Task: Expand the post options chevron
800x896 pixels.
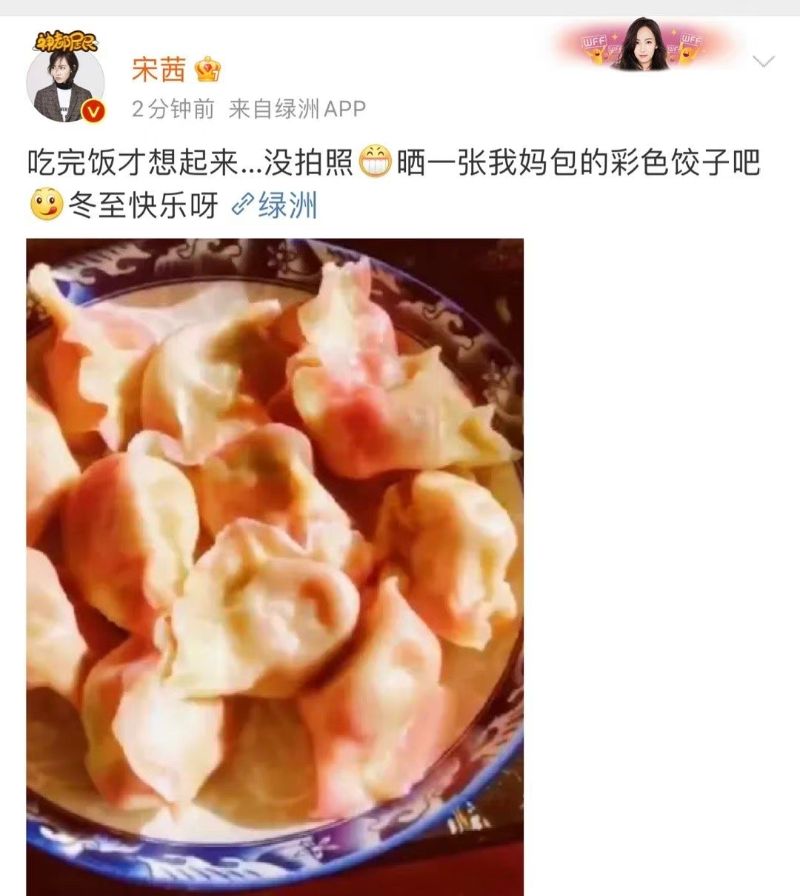Action: [x=763, y=61]
